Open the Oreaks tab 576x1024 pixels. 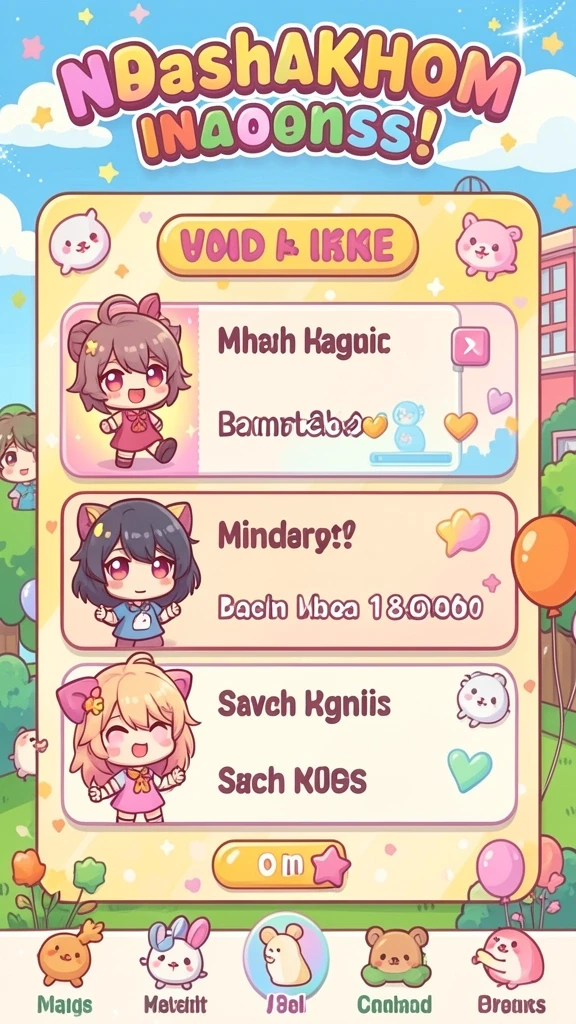pos(507,968)
